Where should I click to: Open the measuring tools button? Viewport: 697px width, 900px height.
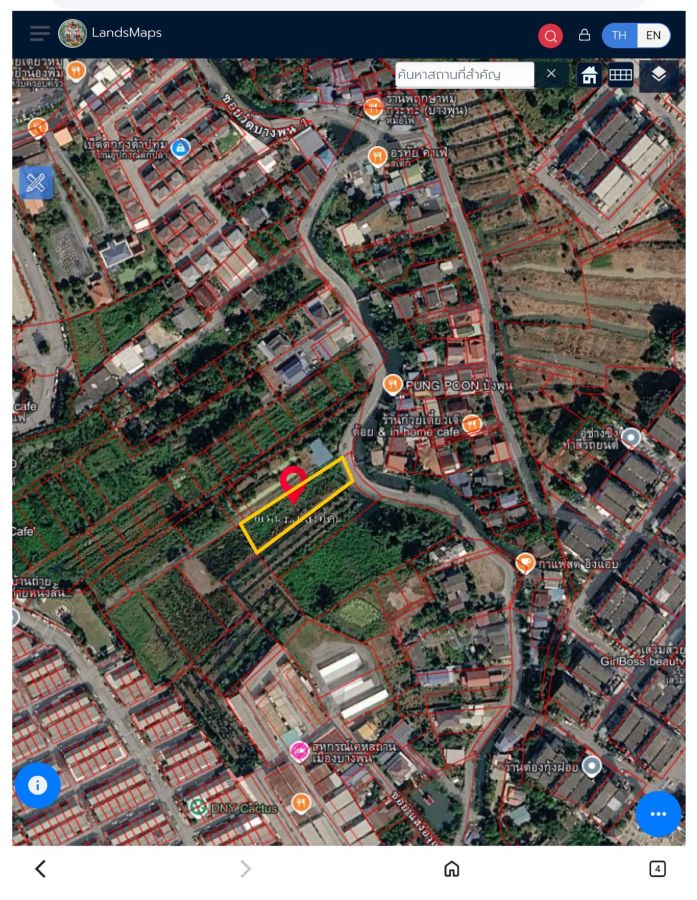36,182
